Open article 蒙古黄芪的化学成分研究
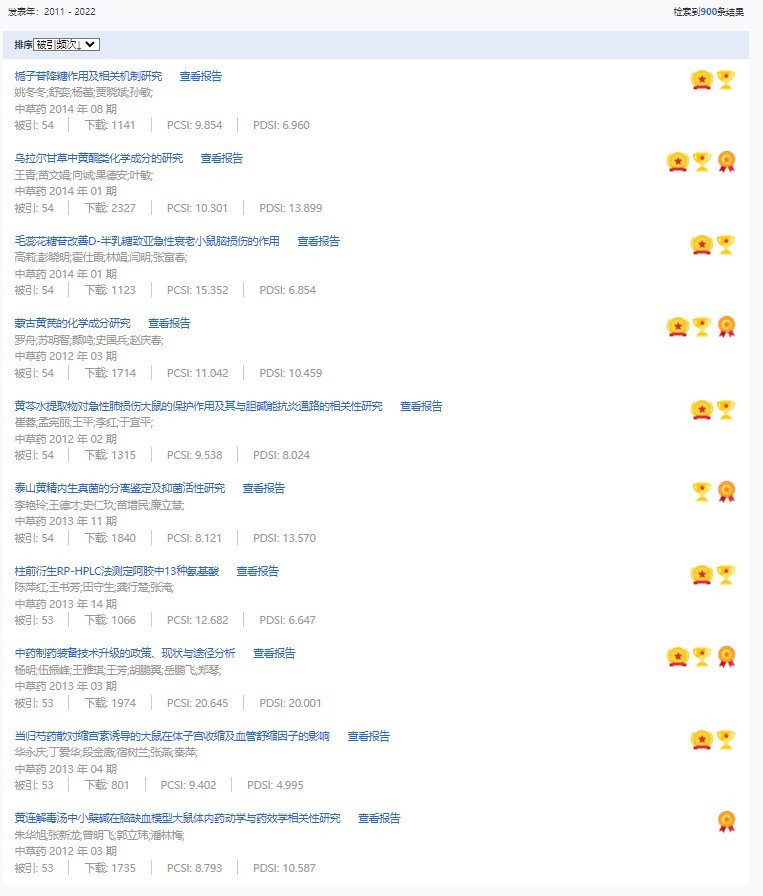The width and height of the screenshot is (763, 896). [x=72, y=323]
